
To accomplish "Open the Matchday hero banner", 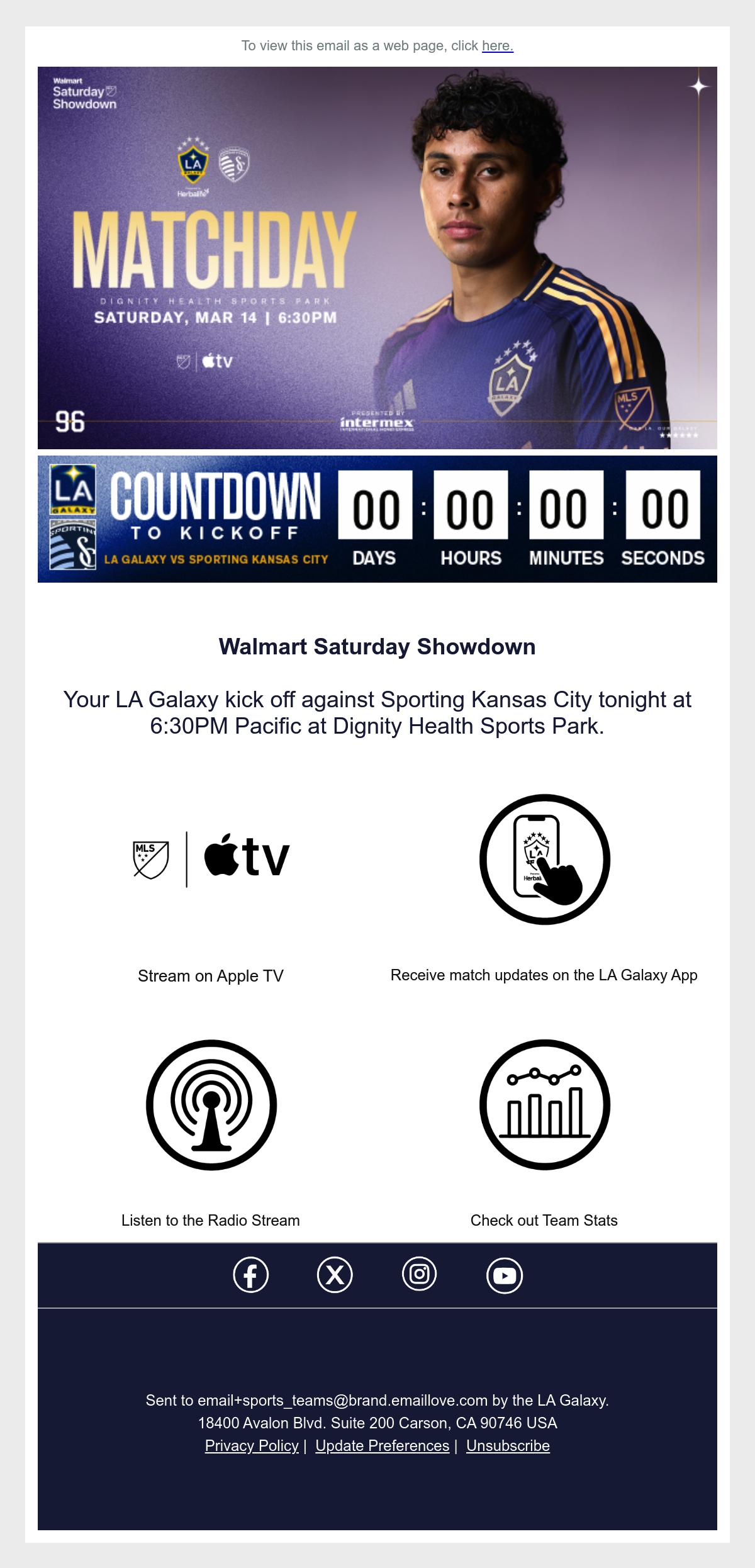I will 377,258.
